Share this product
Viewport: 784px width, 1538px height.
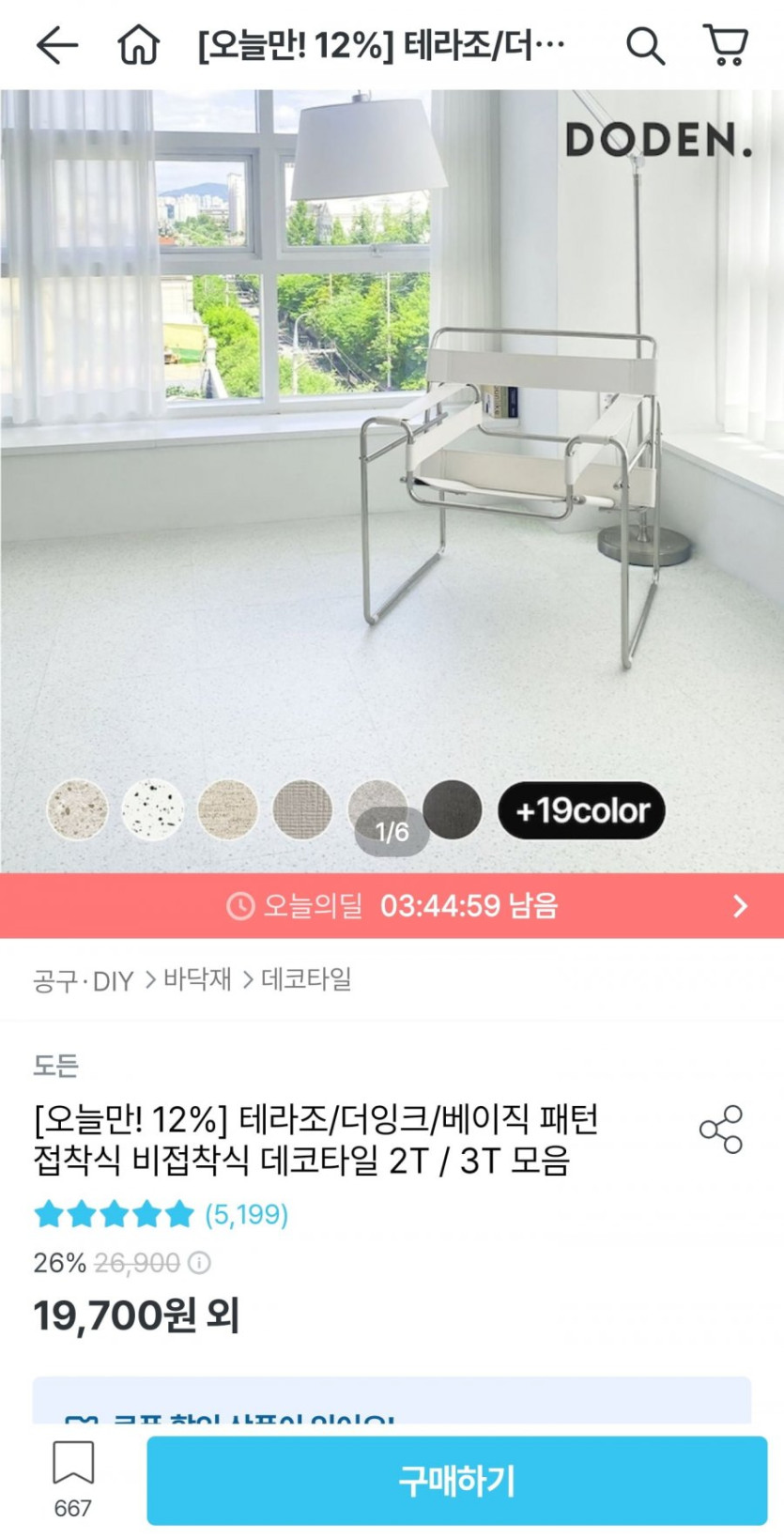pos(720,1130)
